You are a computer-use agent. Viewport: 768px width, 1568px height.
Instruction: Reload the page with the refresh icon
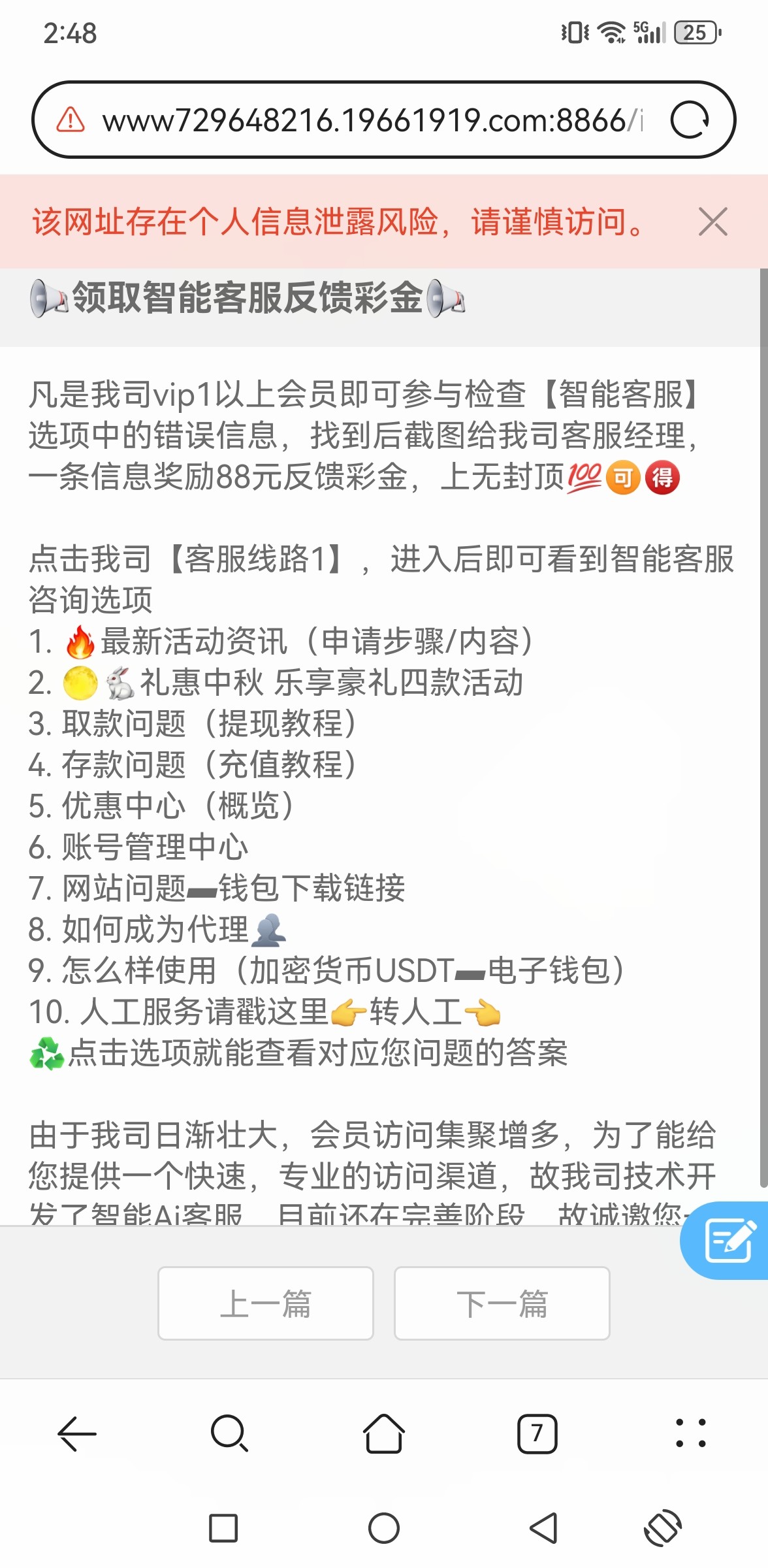[690, 120]
